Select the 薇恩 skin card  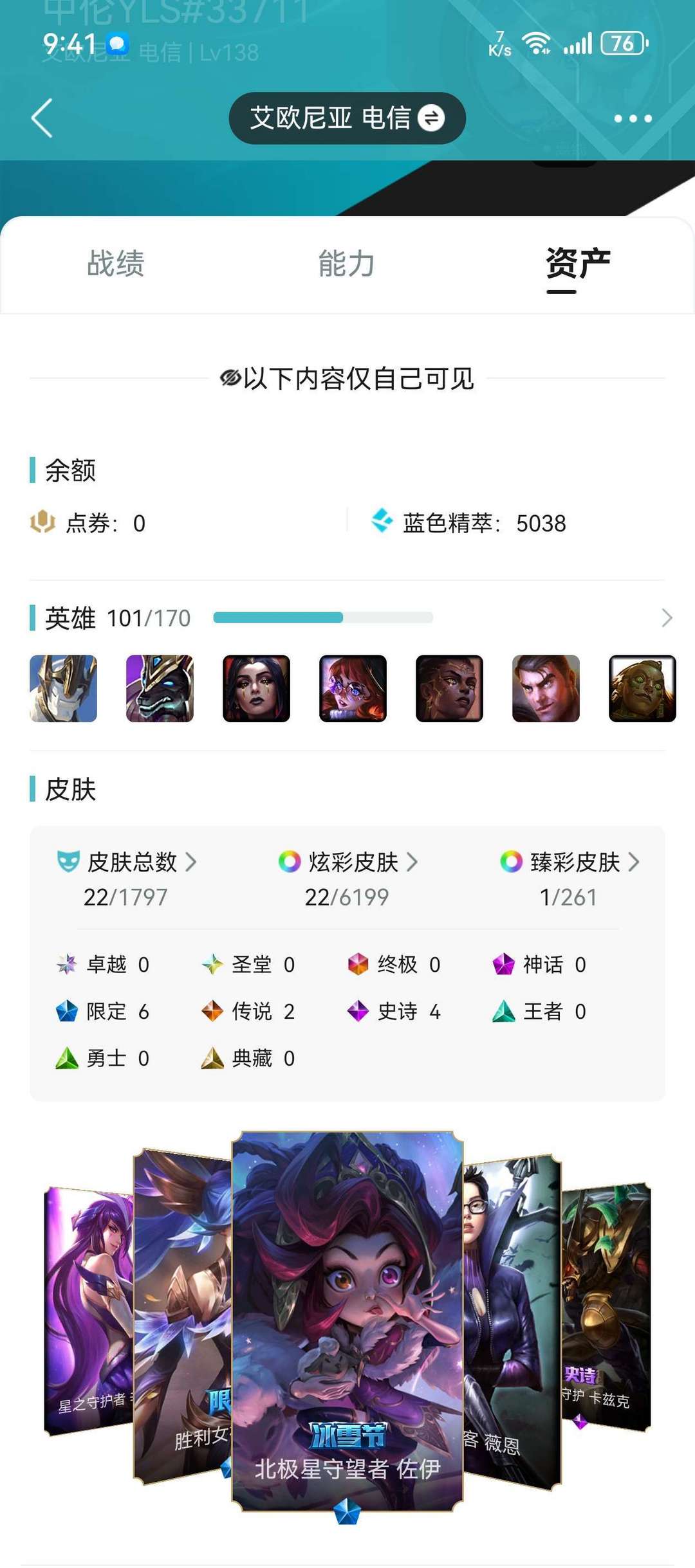[512, 1321]
